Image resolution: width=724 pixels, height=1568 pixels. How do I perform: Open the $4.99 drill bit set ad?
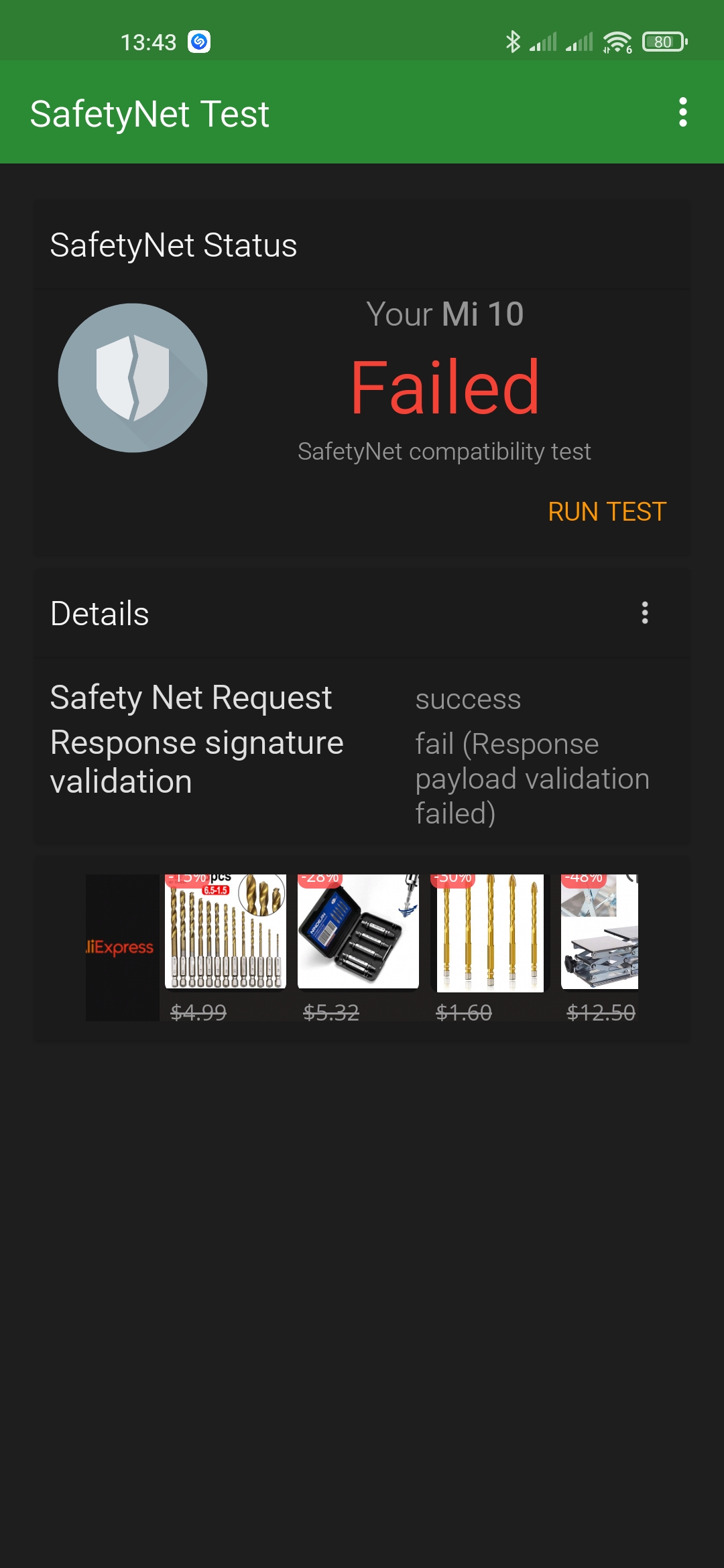point(225,948)
